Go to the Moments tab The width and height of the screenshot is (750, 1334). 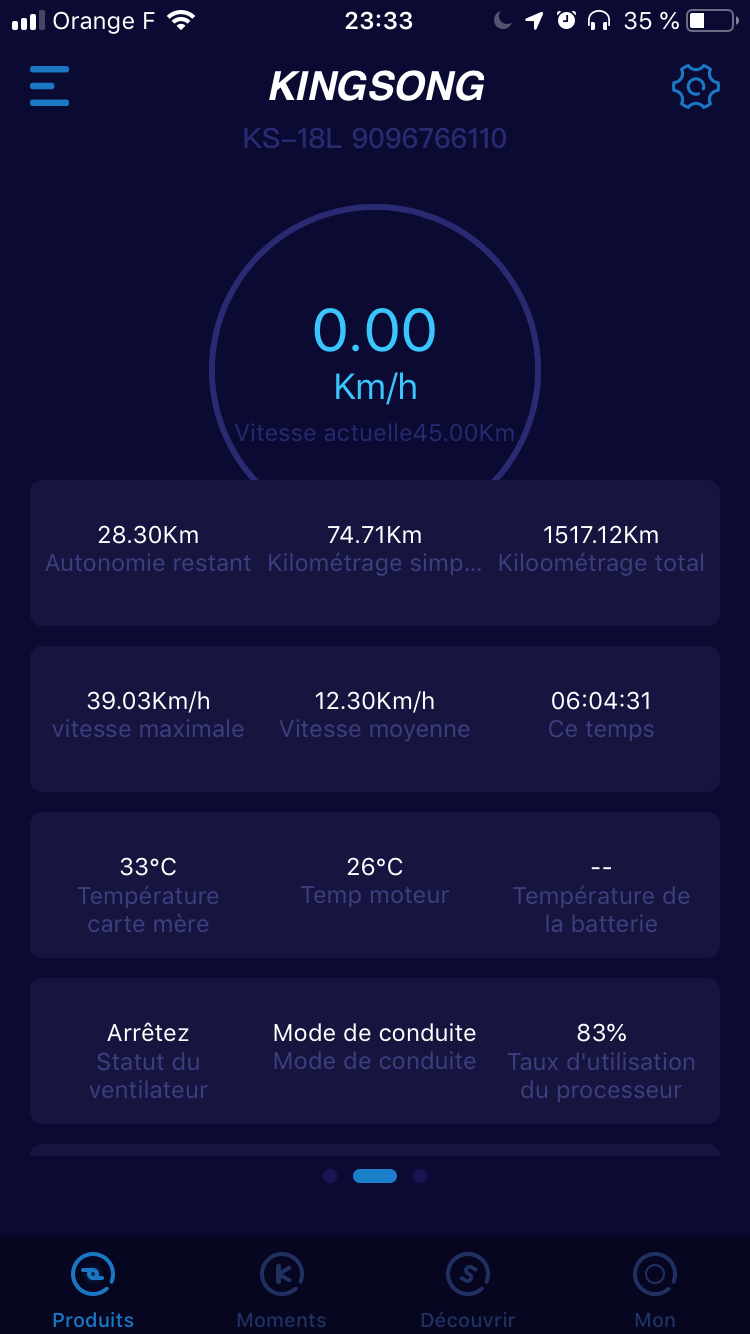pyautogui.click(x=281, y=1290)
